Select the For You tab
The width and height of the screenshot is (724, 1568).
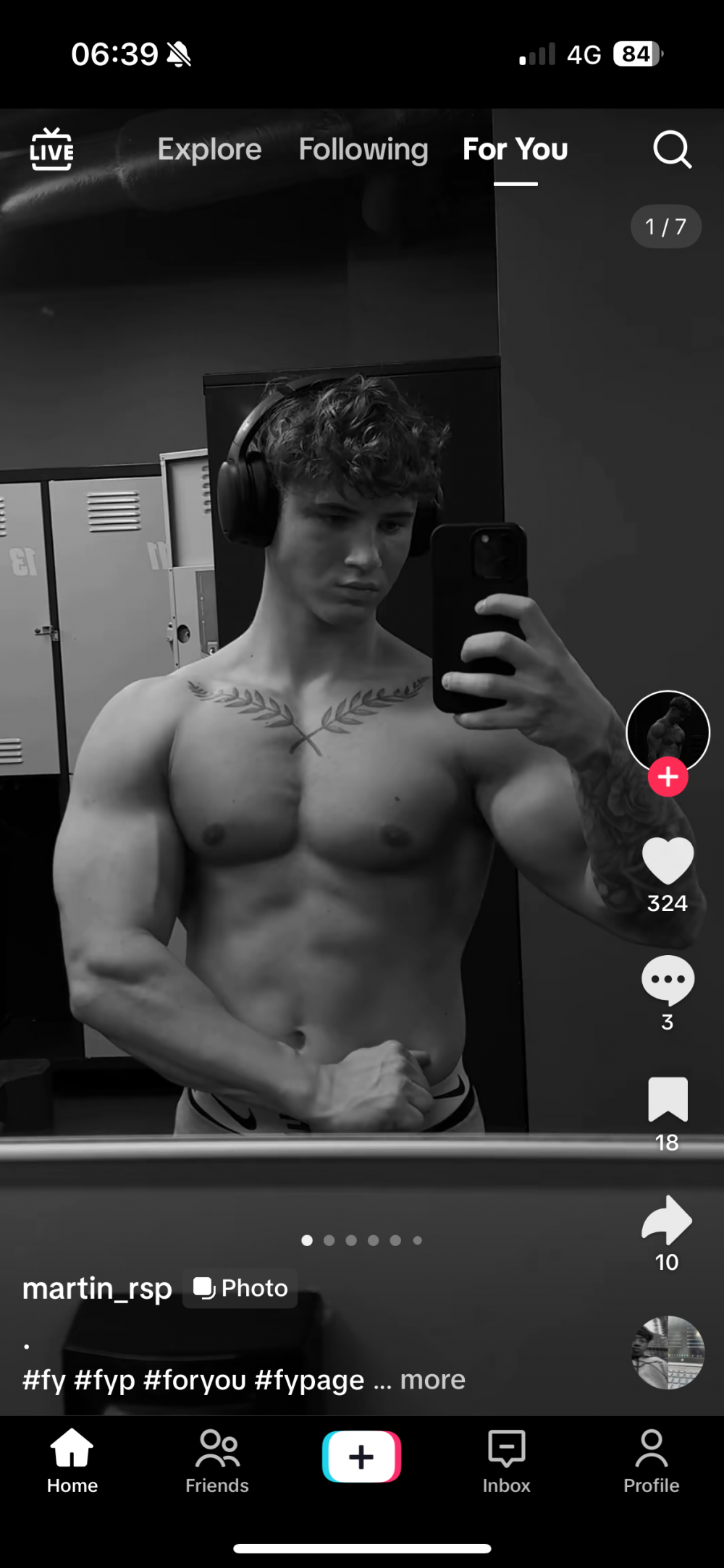[x=515, y=150]
